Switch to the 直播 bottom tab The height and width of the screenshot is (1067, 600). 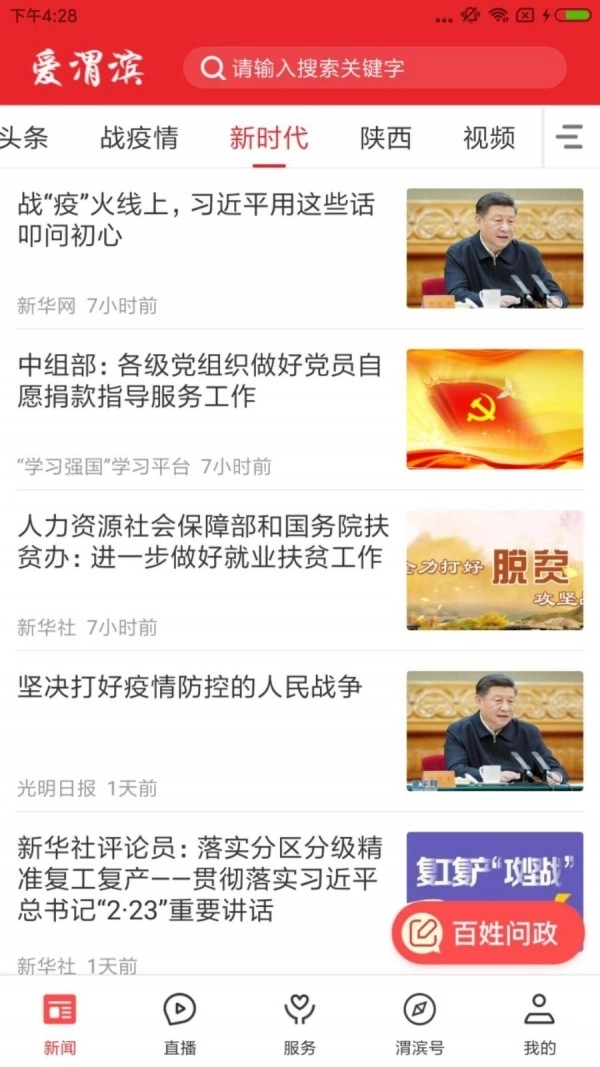[x=180, y=1024]
